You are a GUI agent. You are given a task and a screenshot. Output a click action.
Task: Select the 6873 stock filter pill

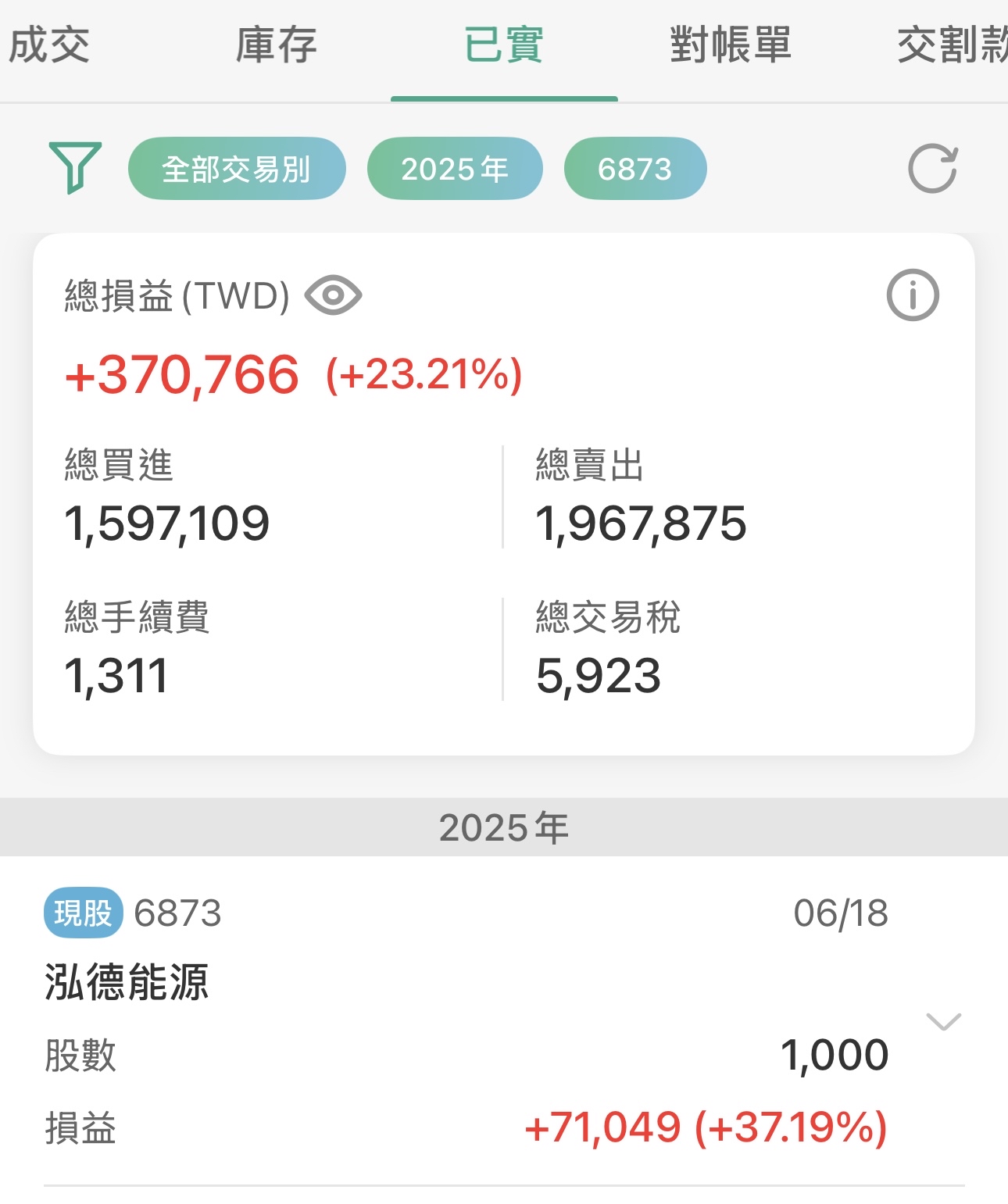(634, 168)
